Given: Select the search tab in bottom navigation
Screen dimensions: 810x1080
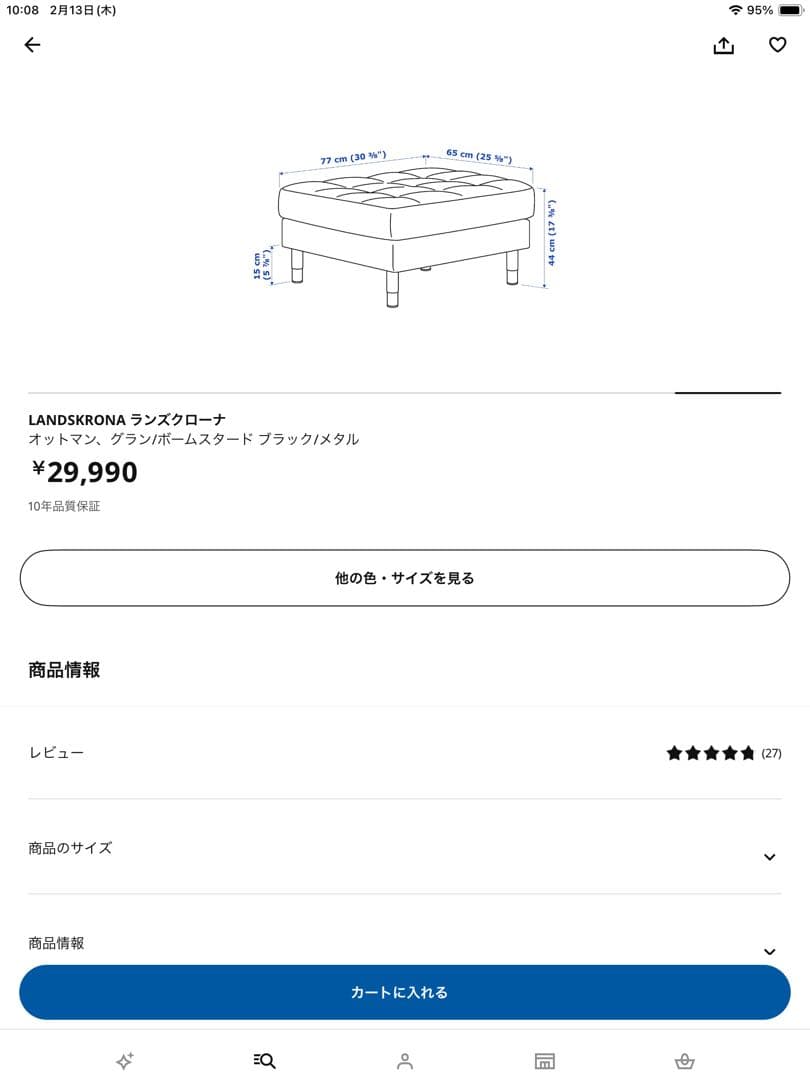Looking at the screenshot, I should [263, 1061].
